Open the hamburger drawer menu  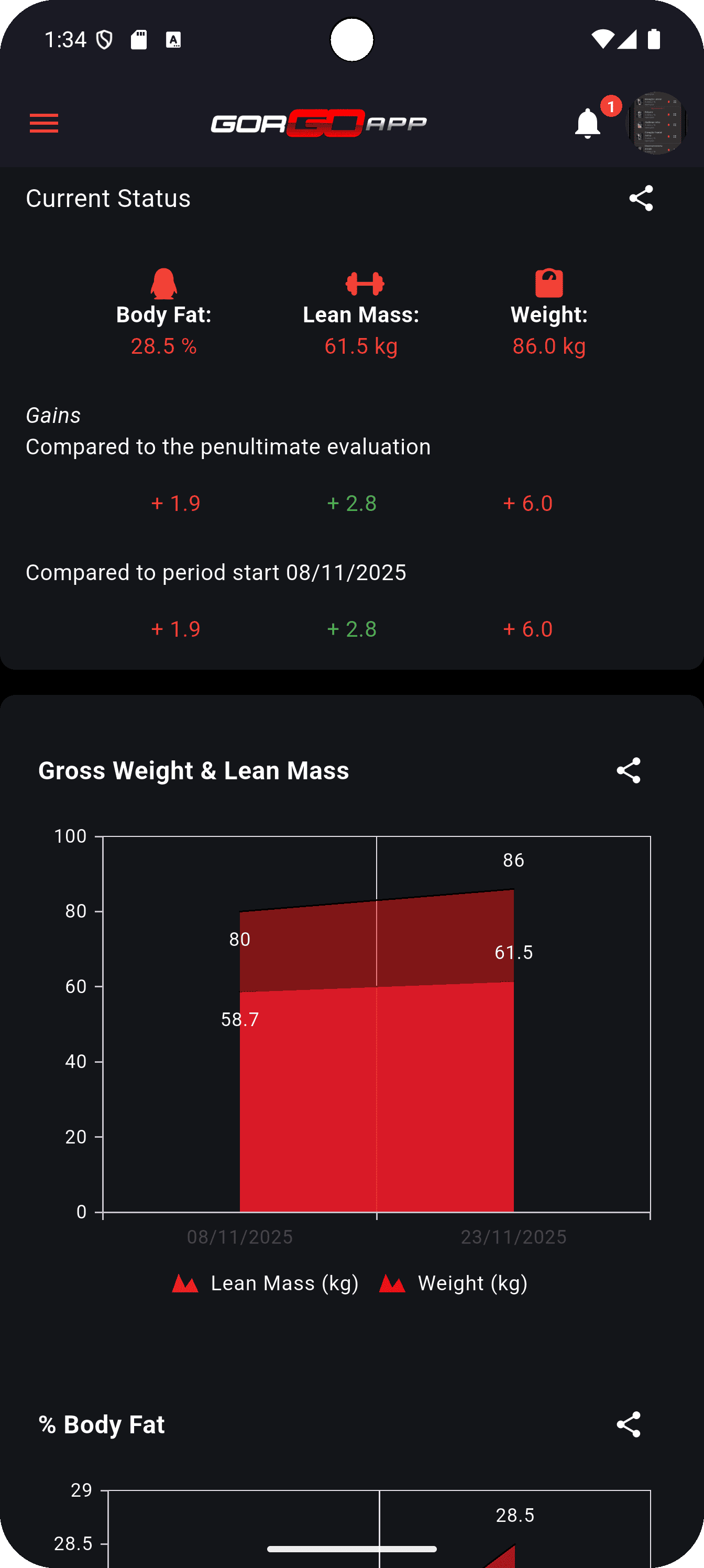tap(44, 123)
